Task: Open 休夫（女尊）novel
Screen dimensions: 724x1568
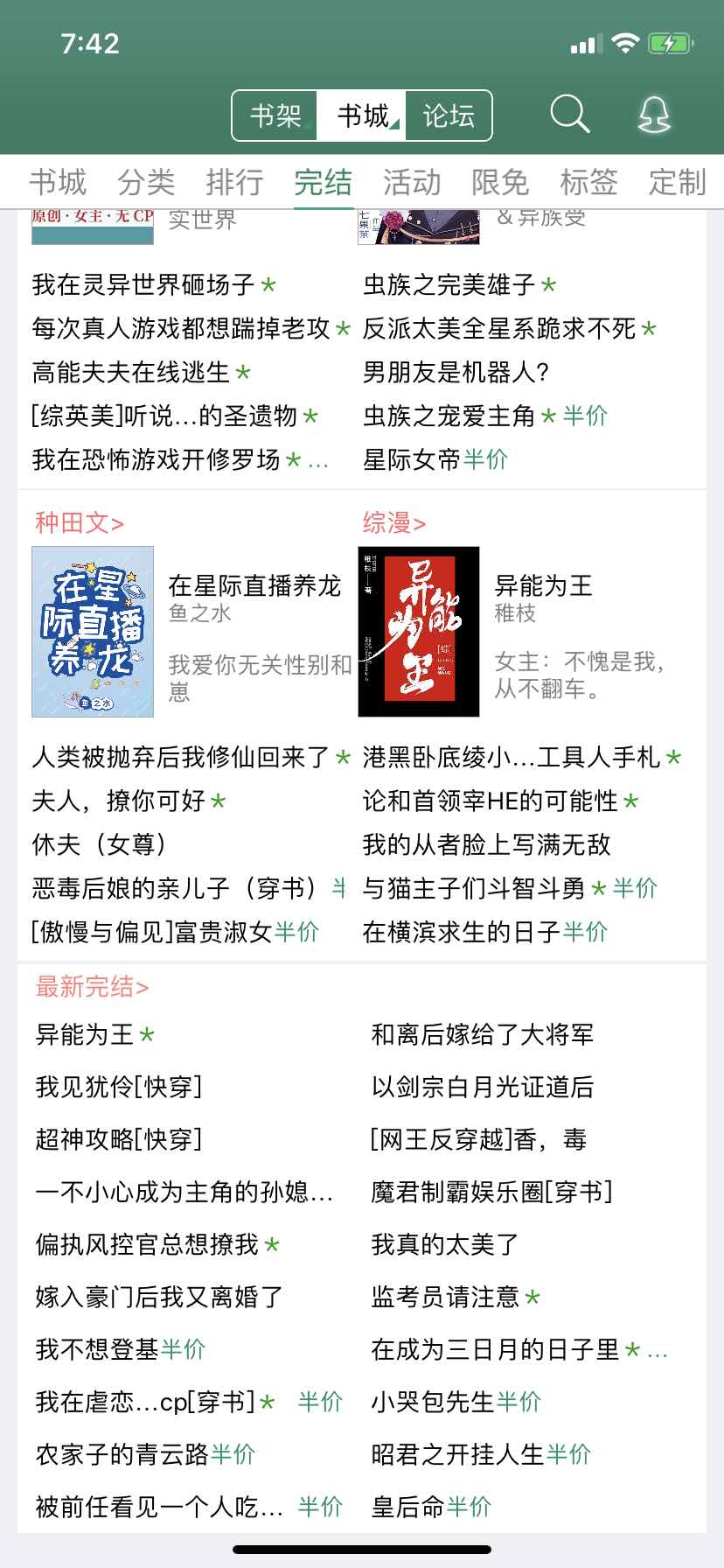Action: (x=100, y=844)
